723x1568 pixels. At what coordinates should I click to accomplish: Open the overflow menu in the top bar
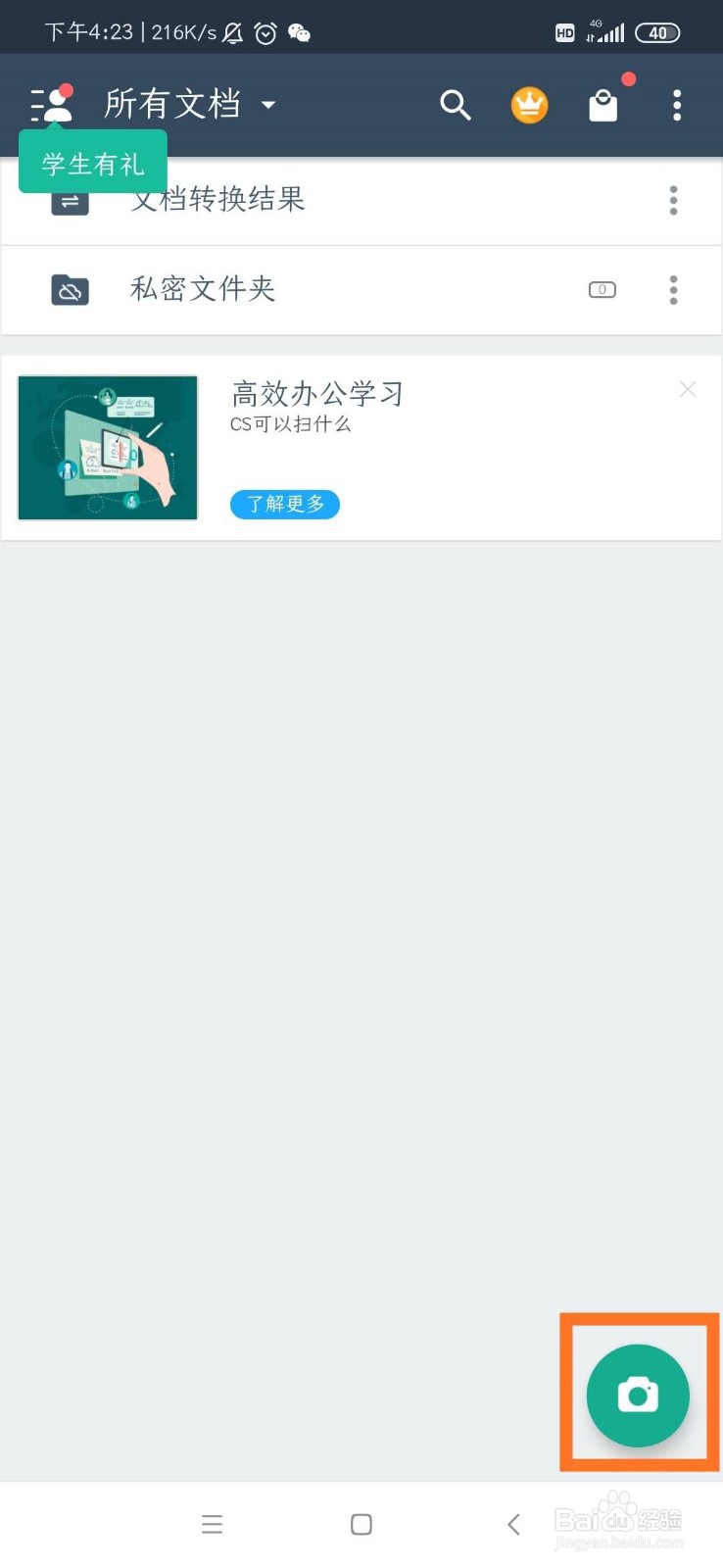[677, 105]
